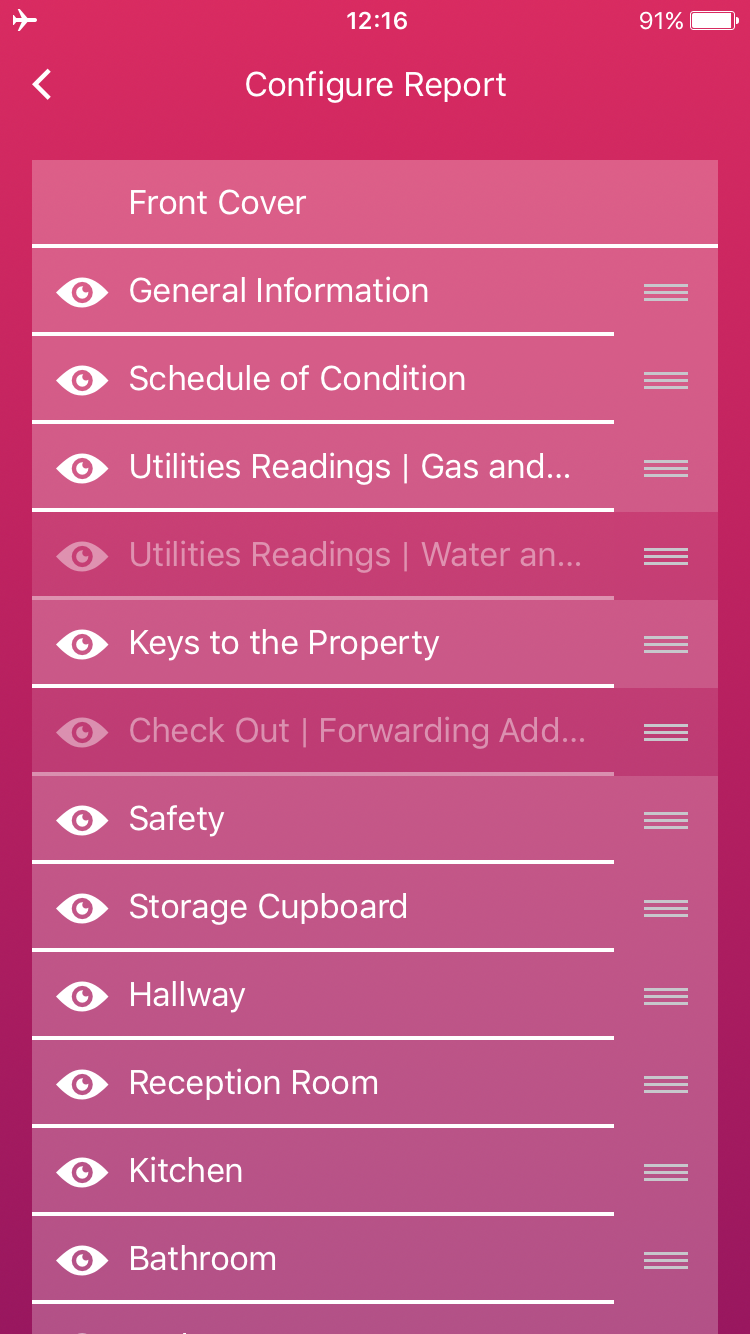Image resolution: width=750 pixels, height=1334 pixels.
Task: Click the Keys to the Property reorder handle
Action: click(665, 644)
